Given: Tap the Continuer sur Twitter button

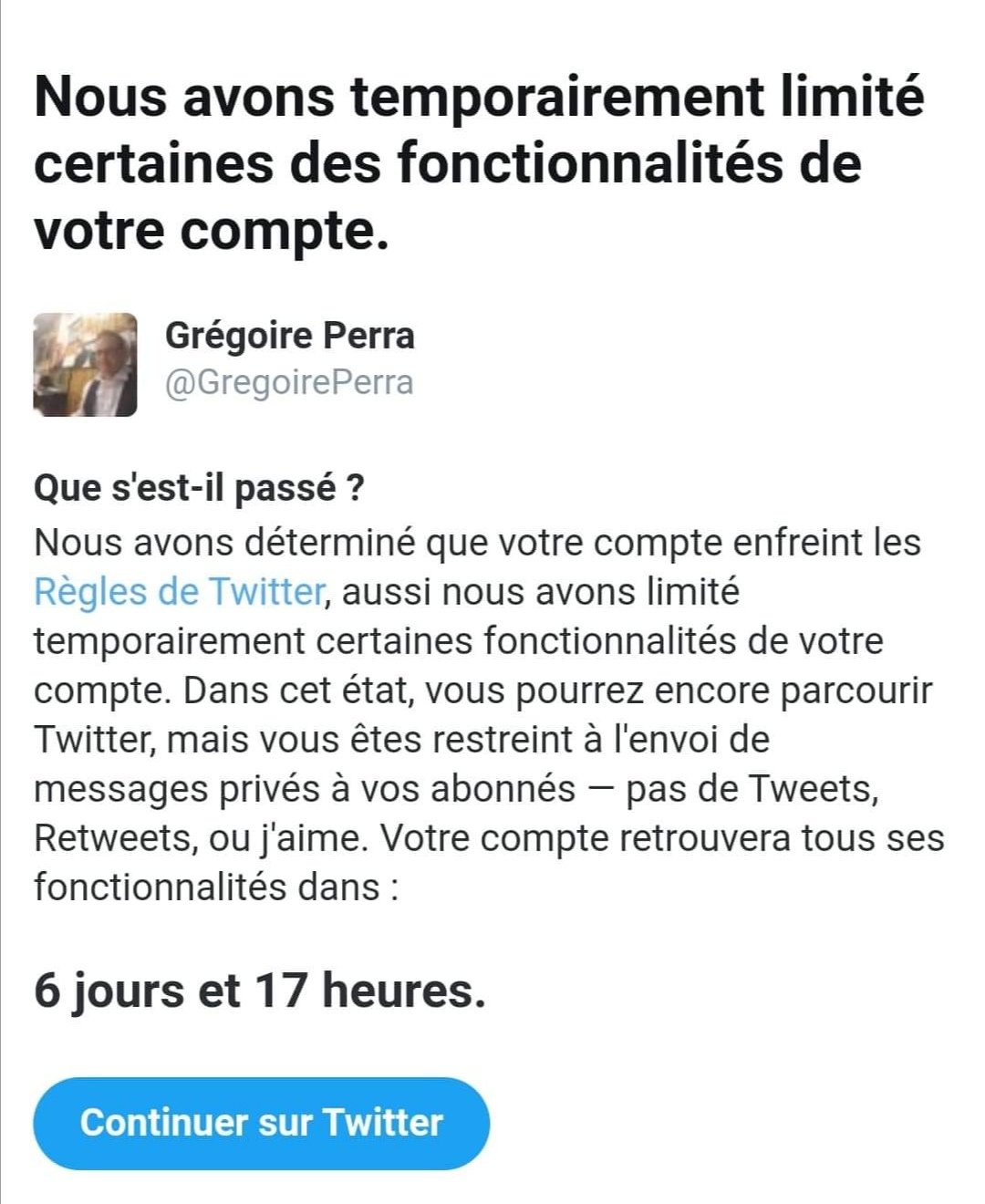Looking at the screenshot, I should click(x=262, y=1123).
